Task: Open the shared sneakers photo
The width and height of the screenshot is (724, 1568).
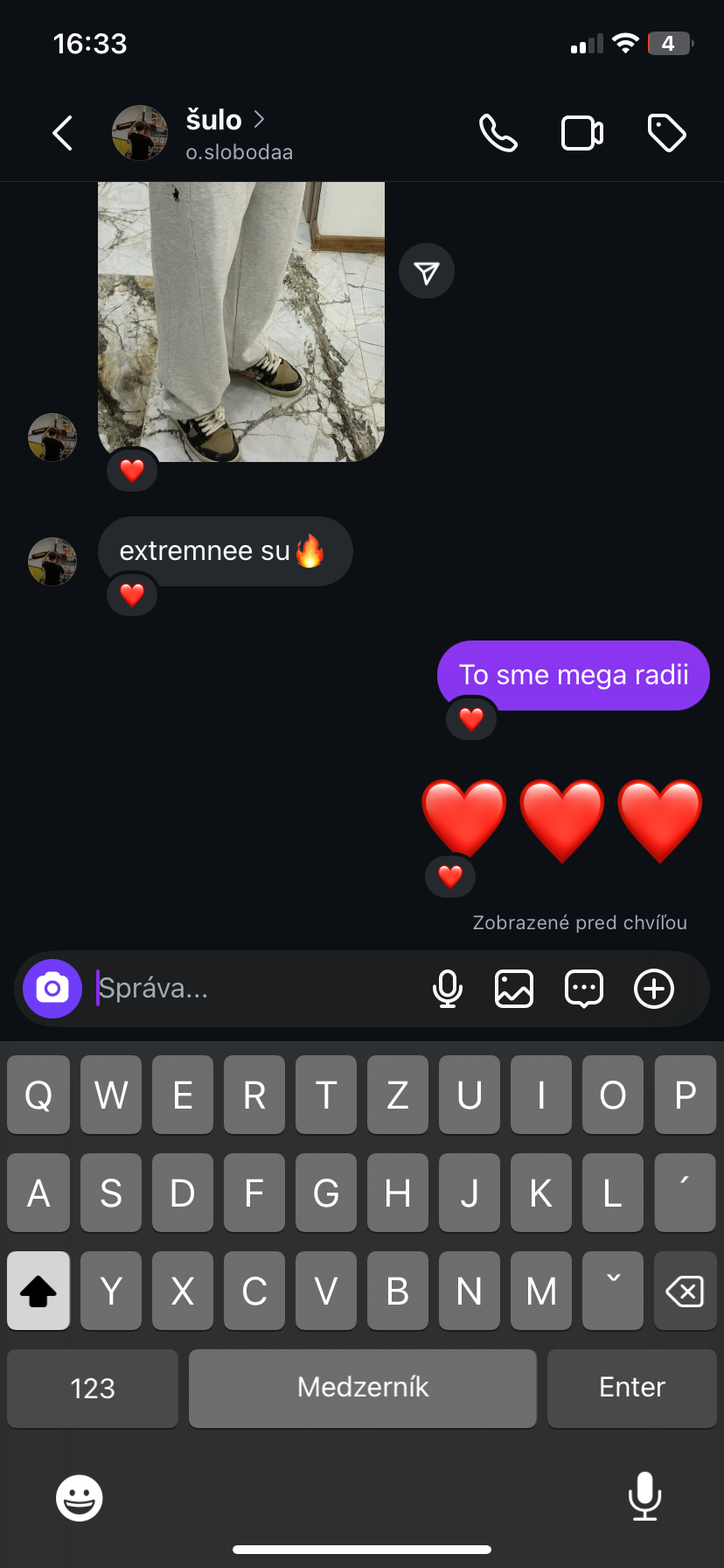Action: 241,321
